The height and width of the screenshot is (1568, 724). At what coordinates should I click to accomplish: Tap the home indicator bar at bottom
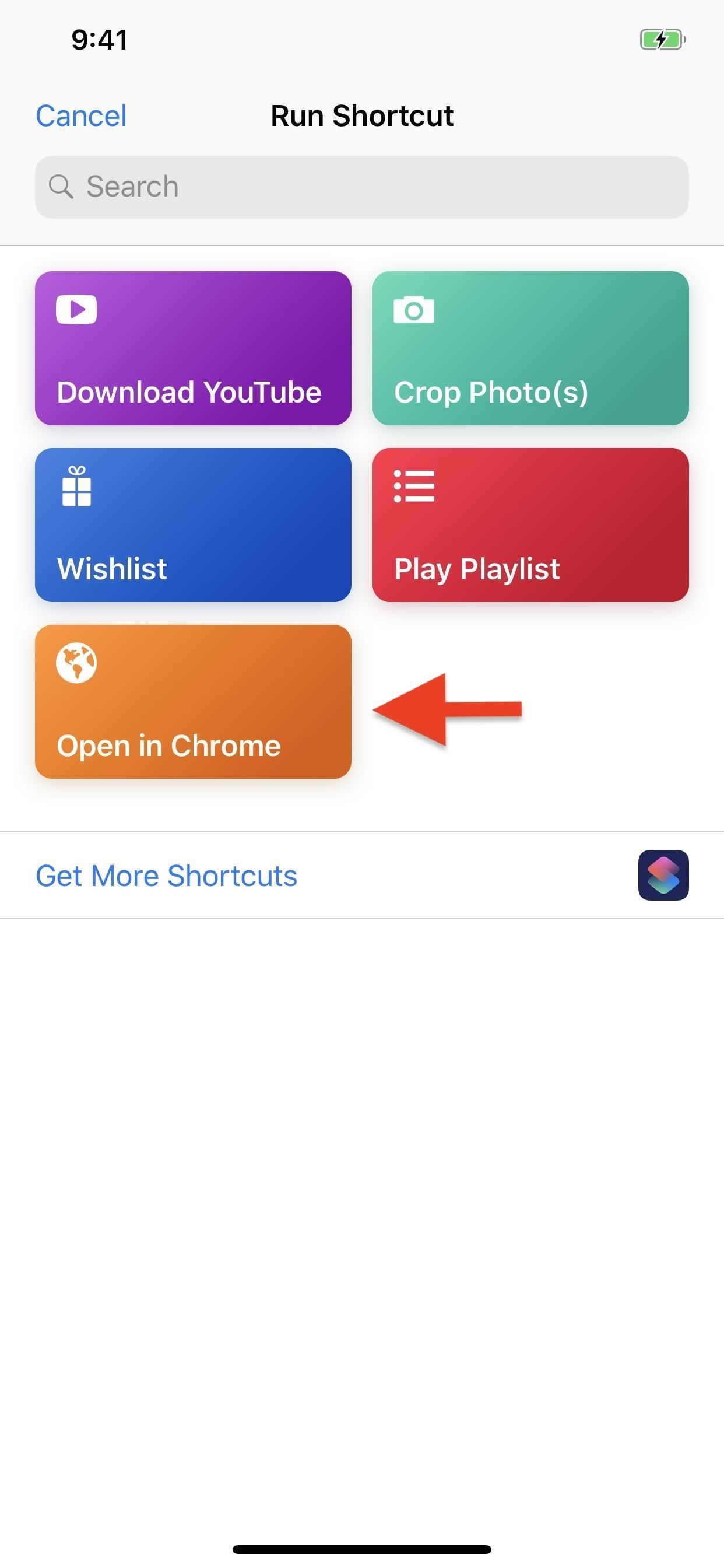[x=362, y=1548]
